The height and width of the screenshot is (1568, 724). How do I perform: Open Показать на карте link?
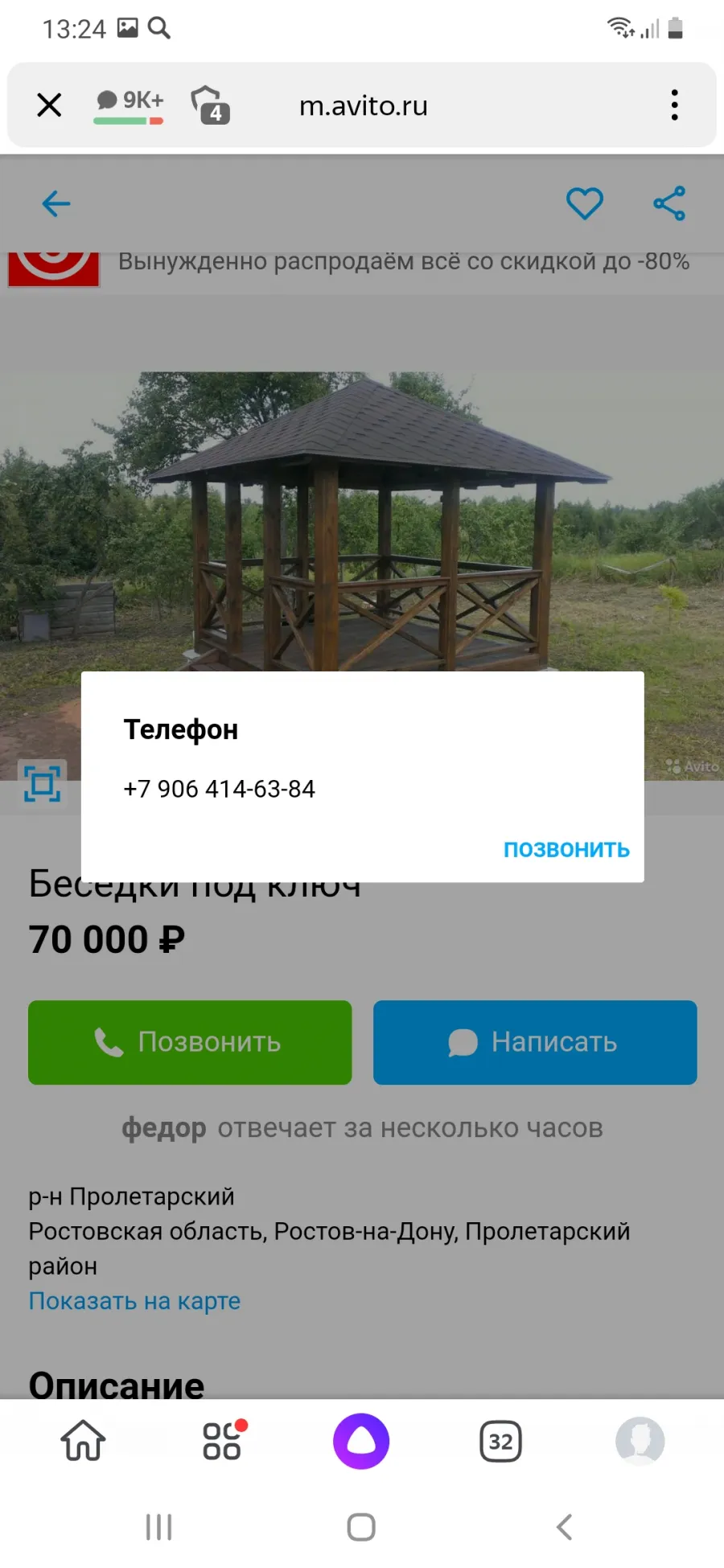coord(134,1300)
